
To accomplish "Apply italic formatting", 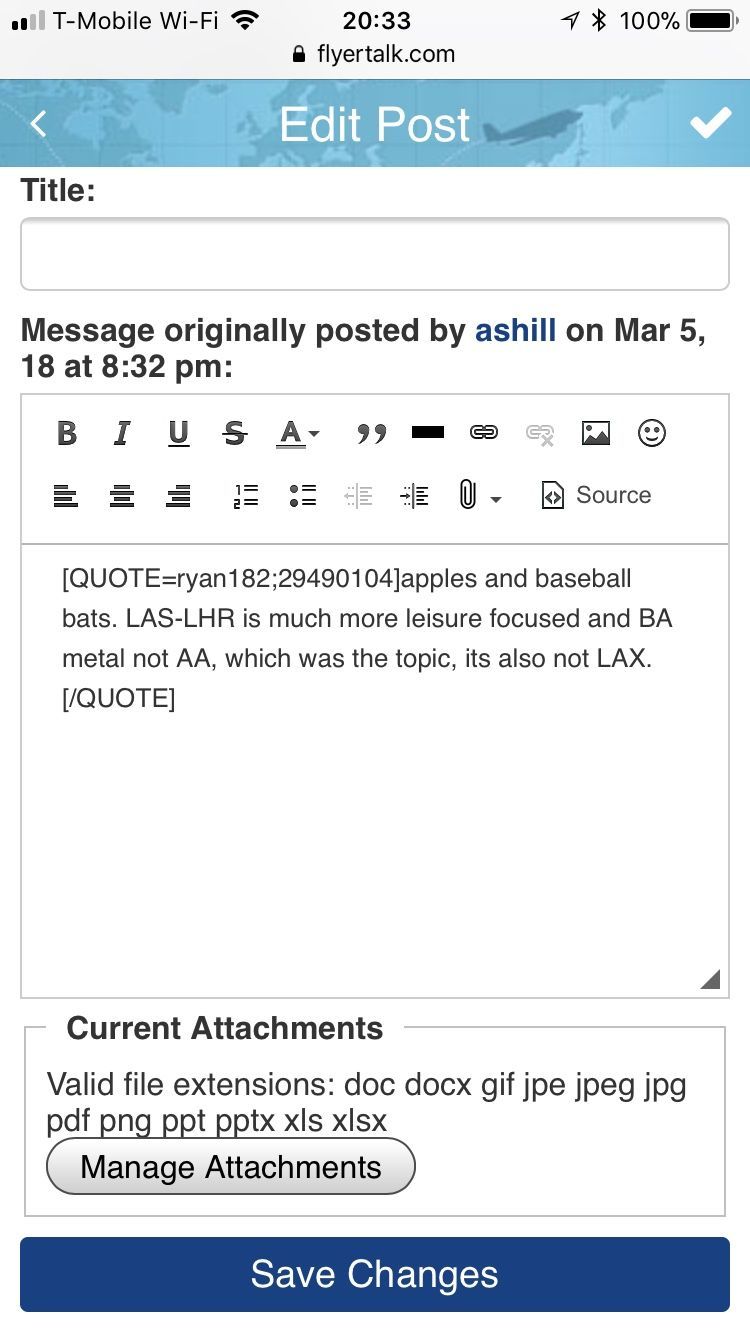I will [122, 433].
